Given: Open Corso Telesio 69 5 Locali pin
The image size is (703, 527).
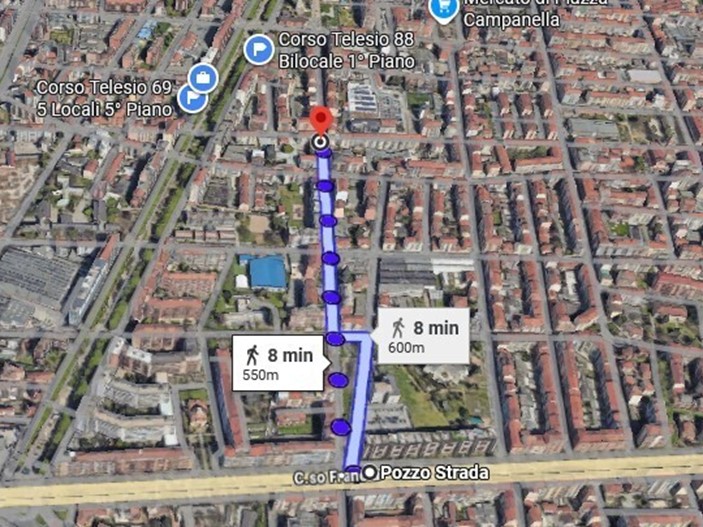Looking at the screenshot, I should point(191,97).
